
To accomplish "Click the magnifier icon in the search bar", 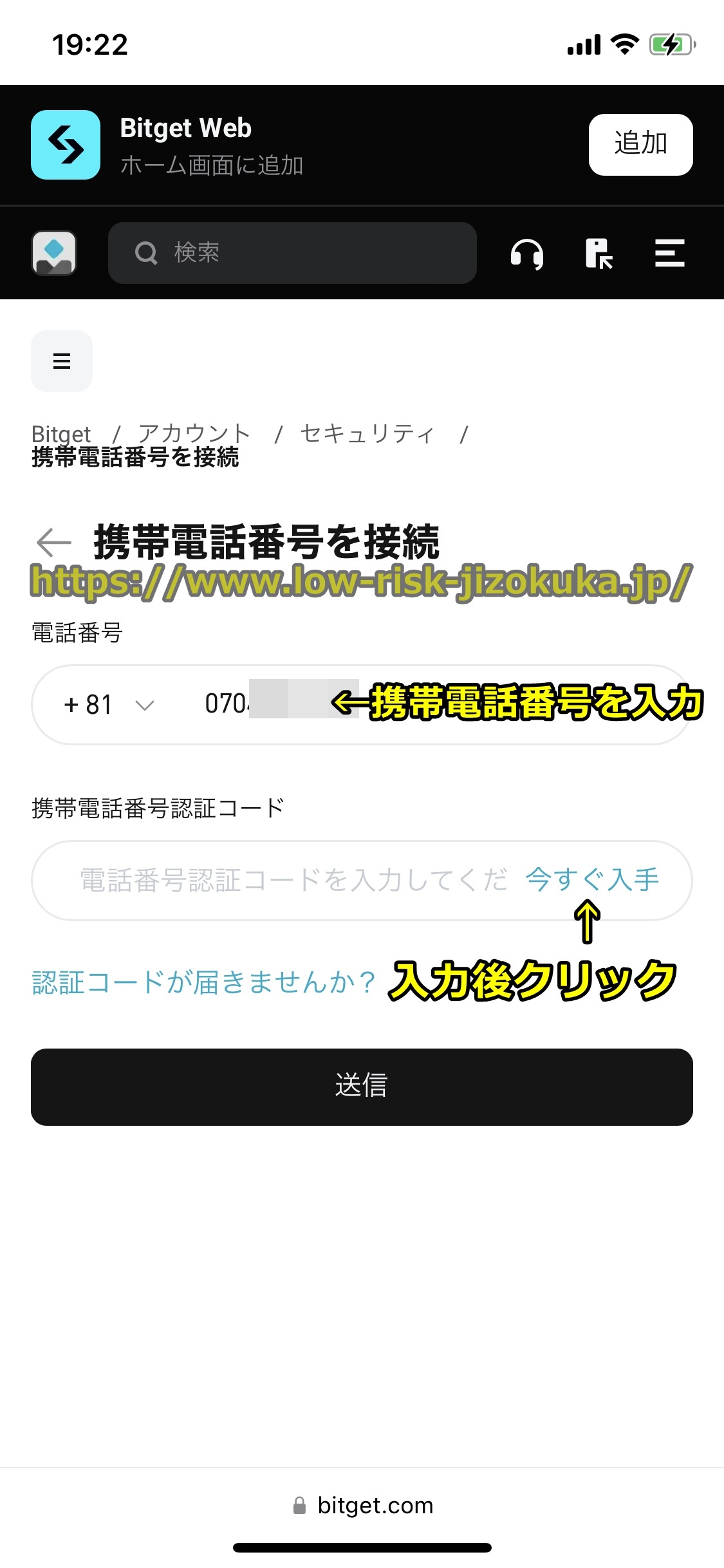I will pos(147,252).
